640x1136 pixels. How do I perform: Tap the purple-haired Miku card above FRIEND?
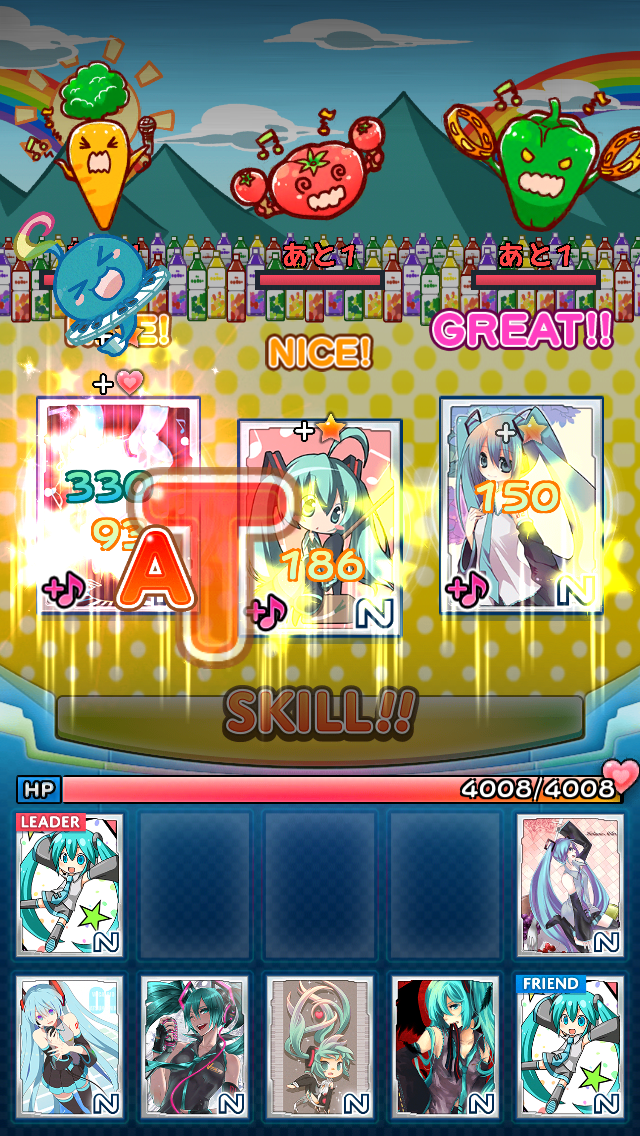click(x=570, y=885)
